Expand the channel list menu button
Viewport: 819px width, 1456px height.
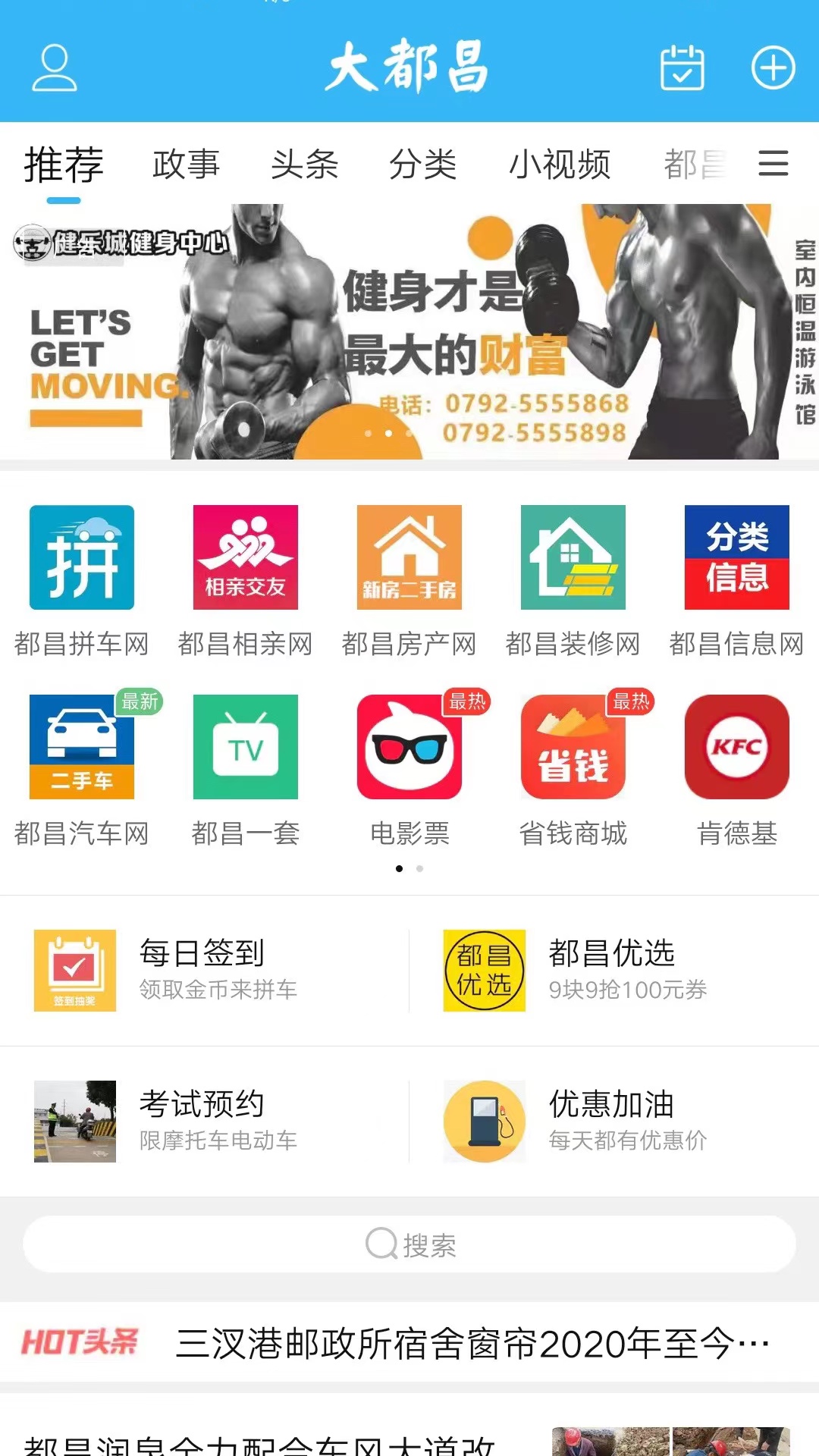(x=773, y=164)
